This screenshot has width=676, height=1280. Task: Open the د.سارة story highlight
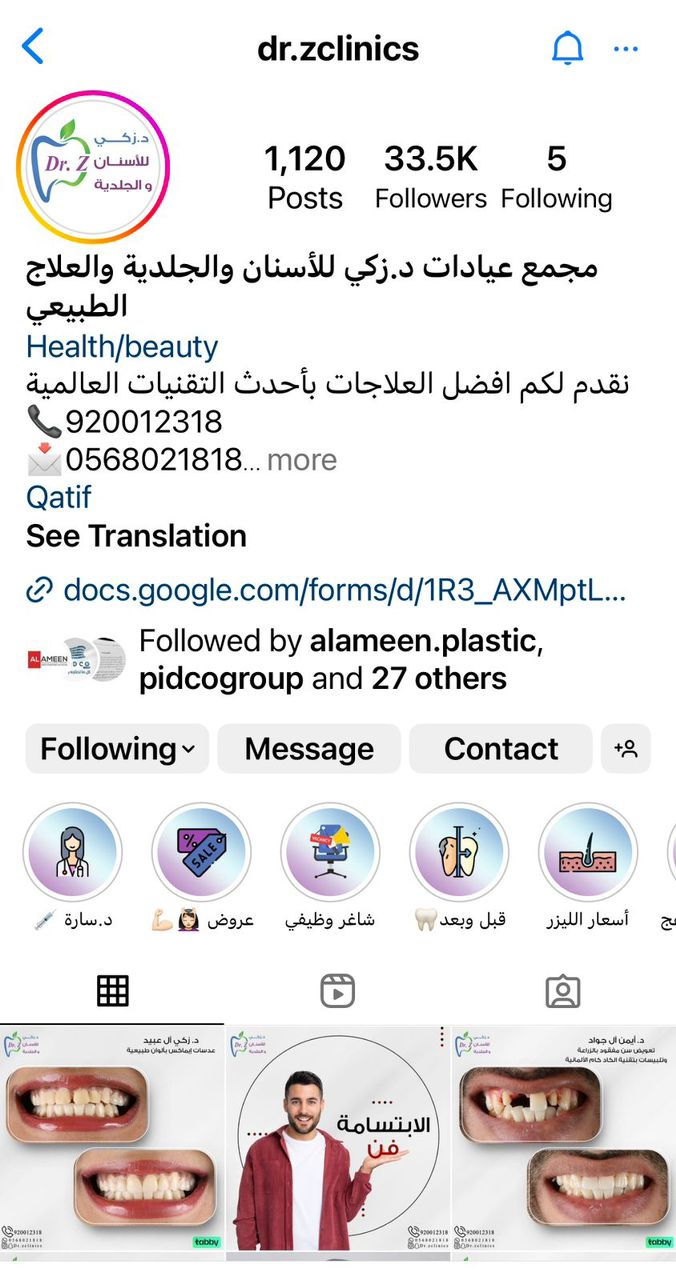(73, 852)
